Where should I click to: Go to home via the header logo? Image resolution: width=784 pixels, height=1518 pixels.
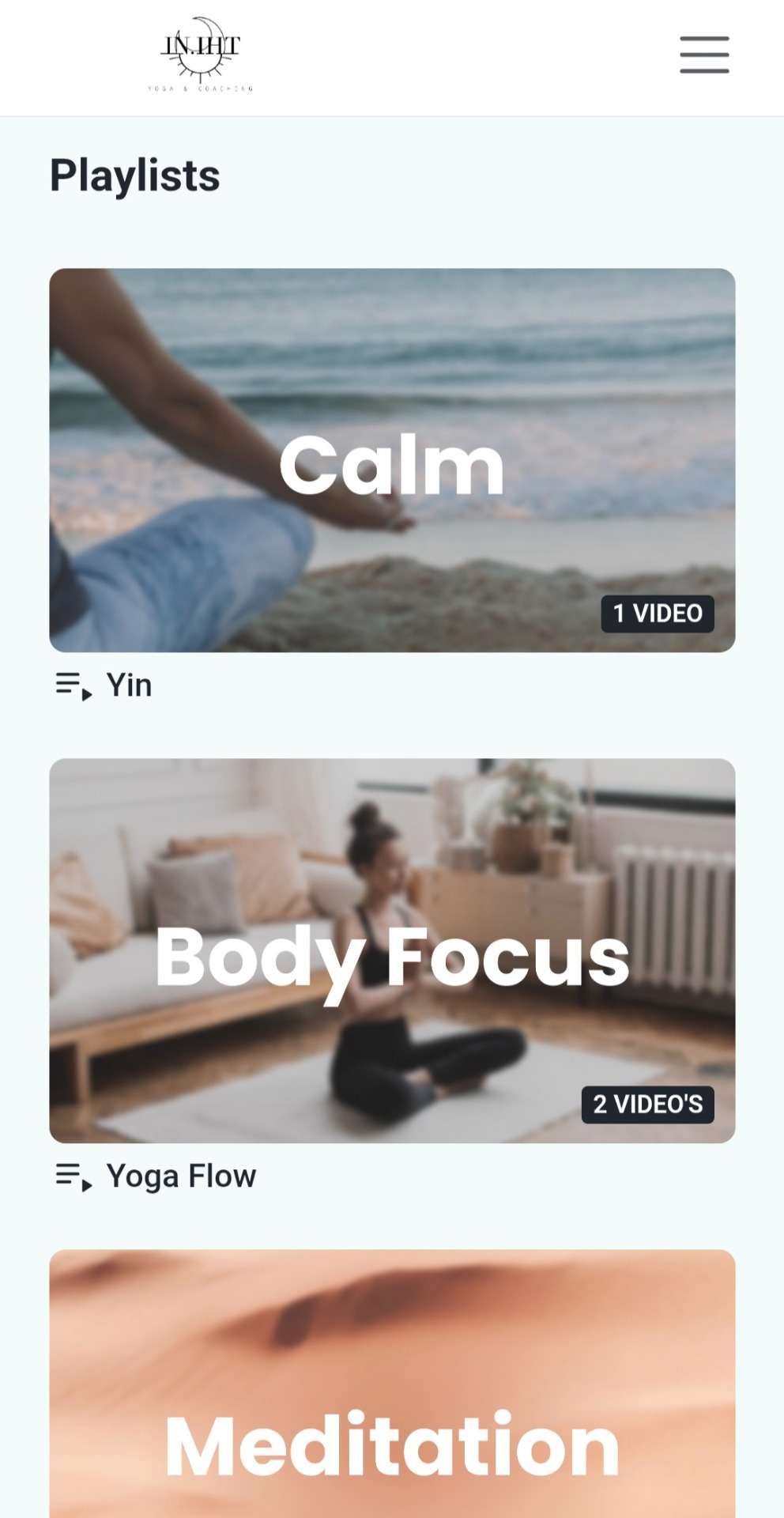point(200,55)
